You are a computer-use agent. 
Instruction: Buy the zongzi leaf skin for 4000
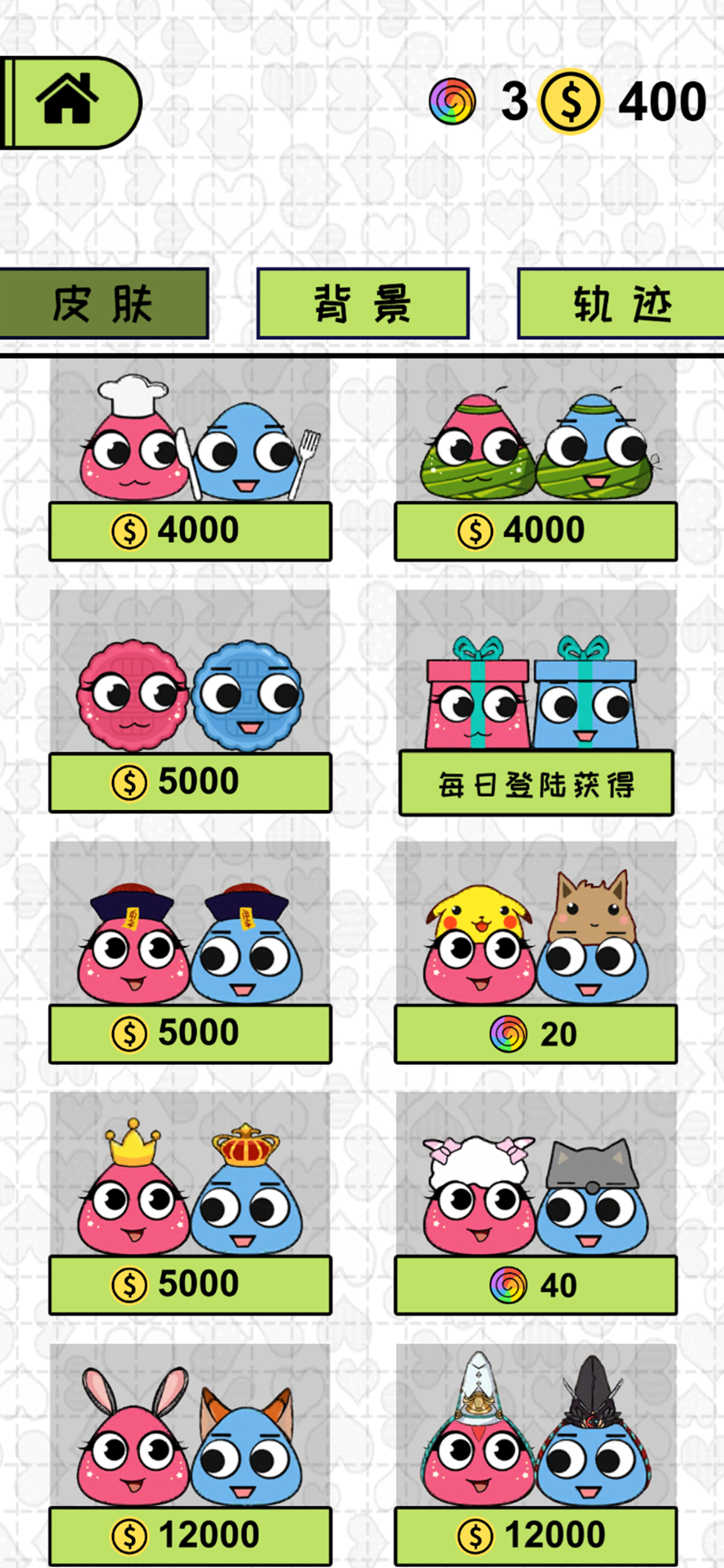click(536, 531)
